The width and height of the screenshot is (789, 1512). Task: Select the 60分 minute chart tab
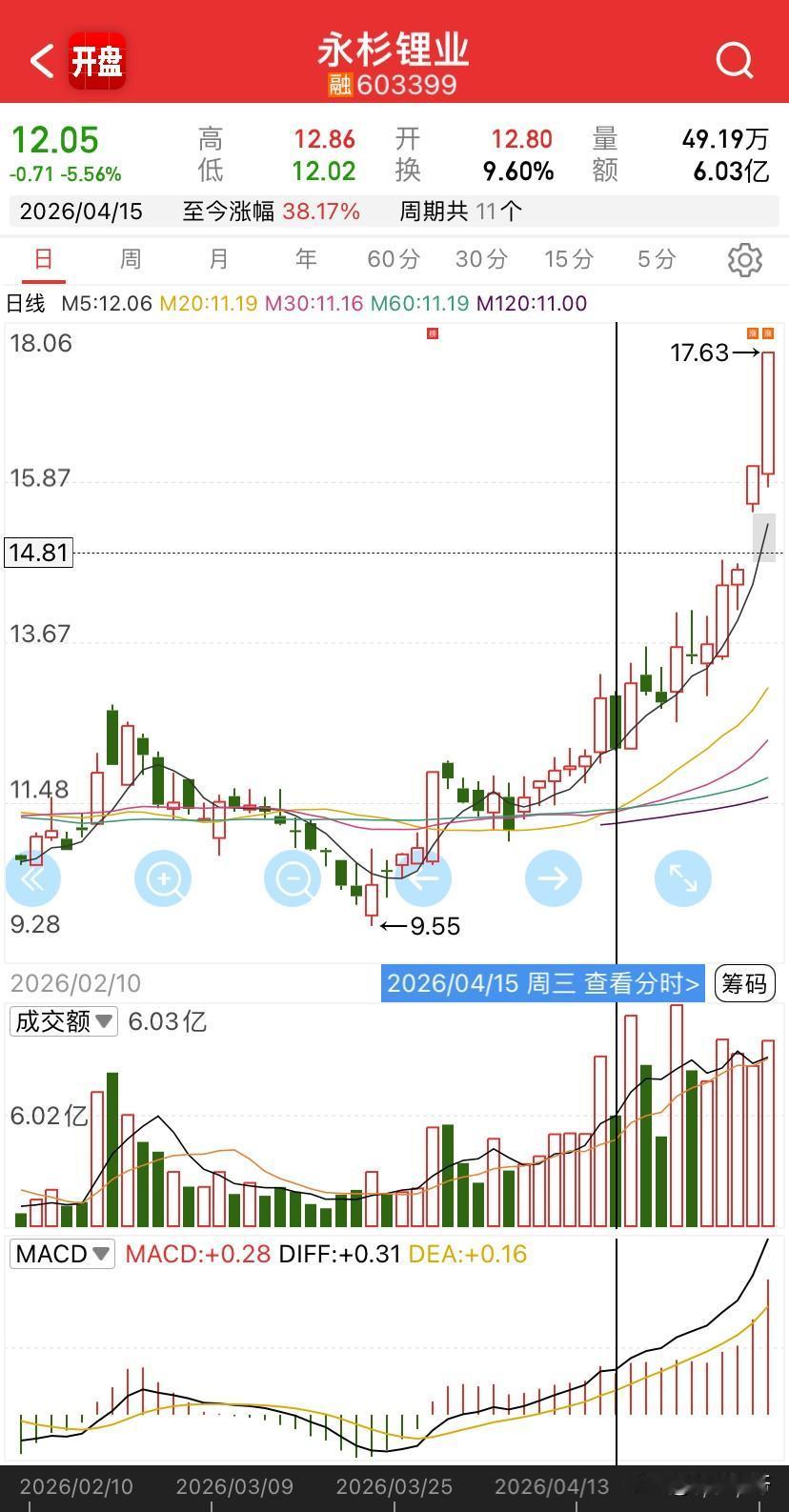[x=393, y=258]
